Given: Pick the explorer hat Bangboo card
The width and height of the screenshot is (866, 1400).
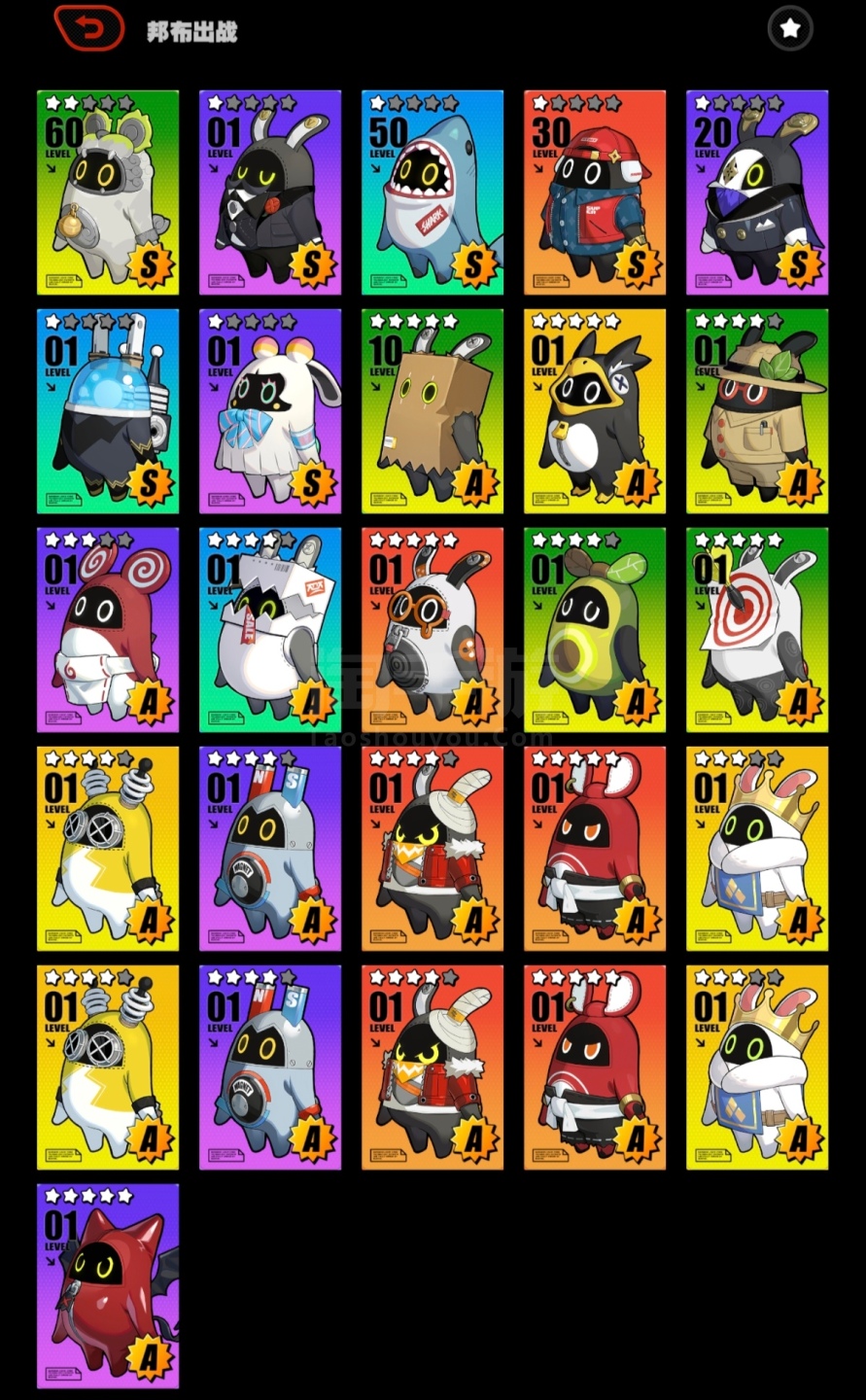Looking at the screenshot, I should pos(757,411).
